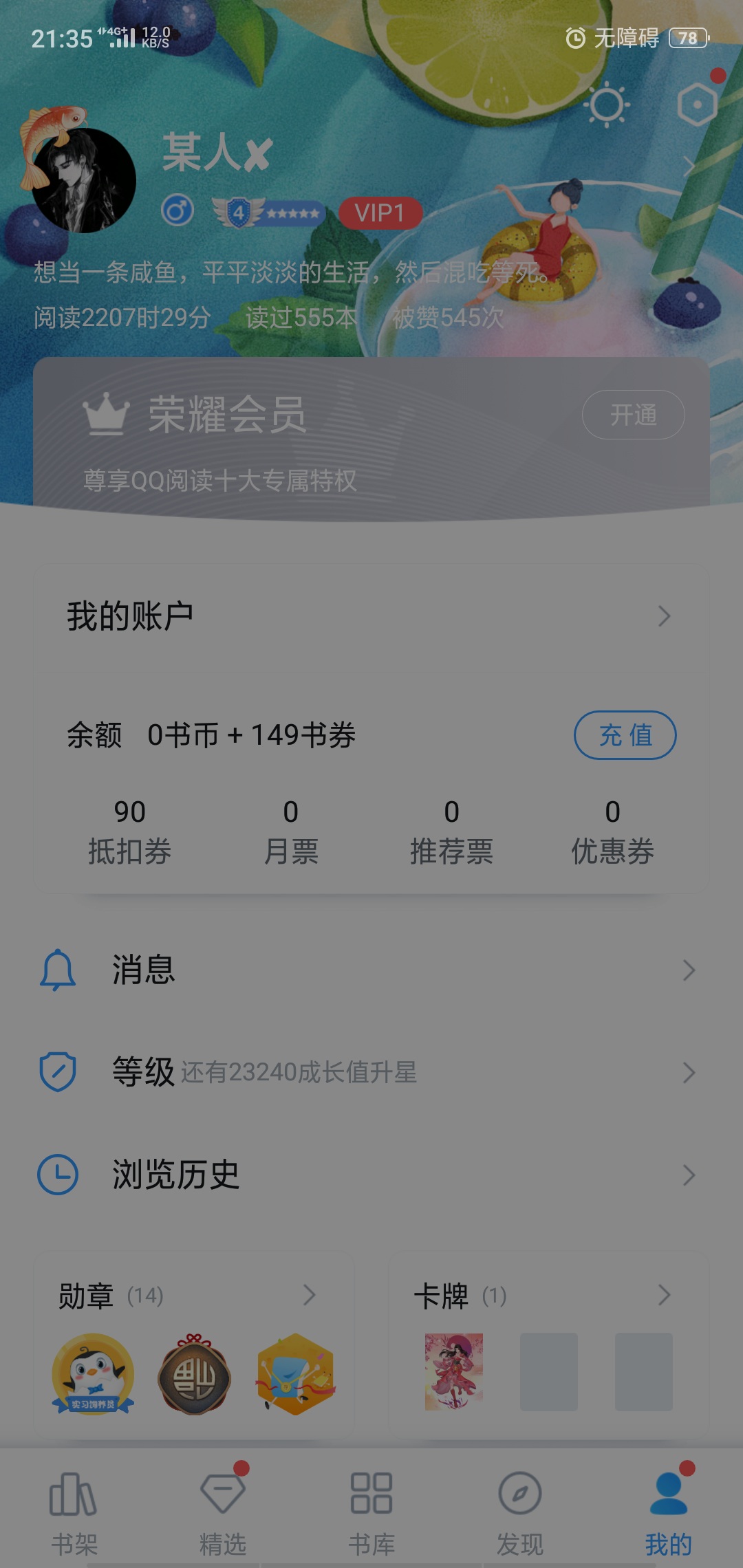Toggle day/night mode sun icon
This screenshot has height=1568, width=743.
(606, 106)
